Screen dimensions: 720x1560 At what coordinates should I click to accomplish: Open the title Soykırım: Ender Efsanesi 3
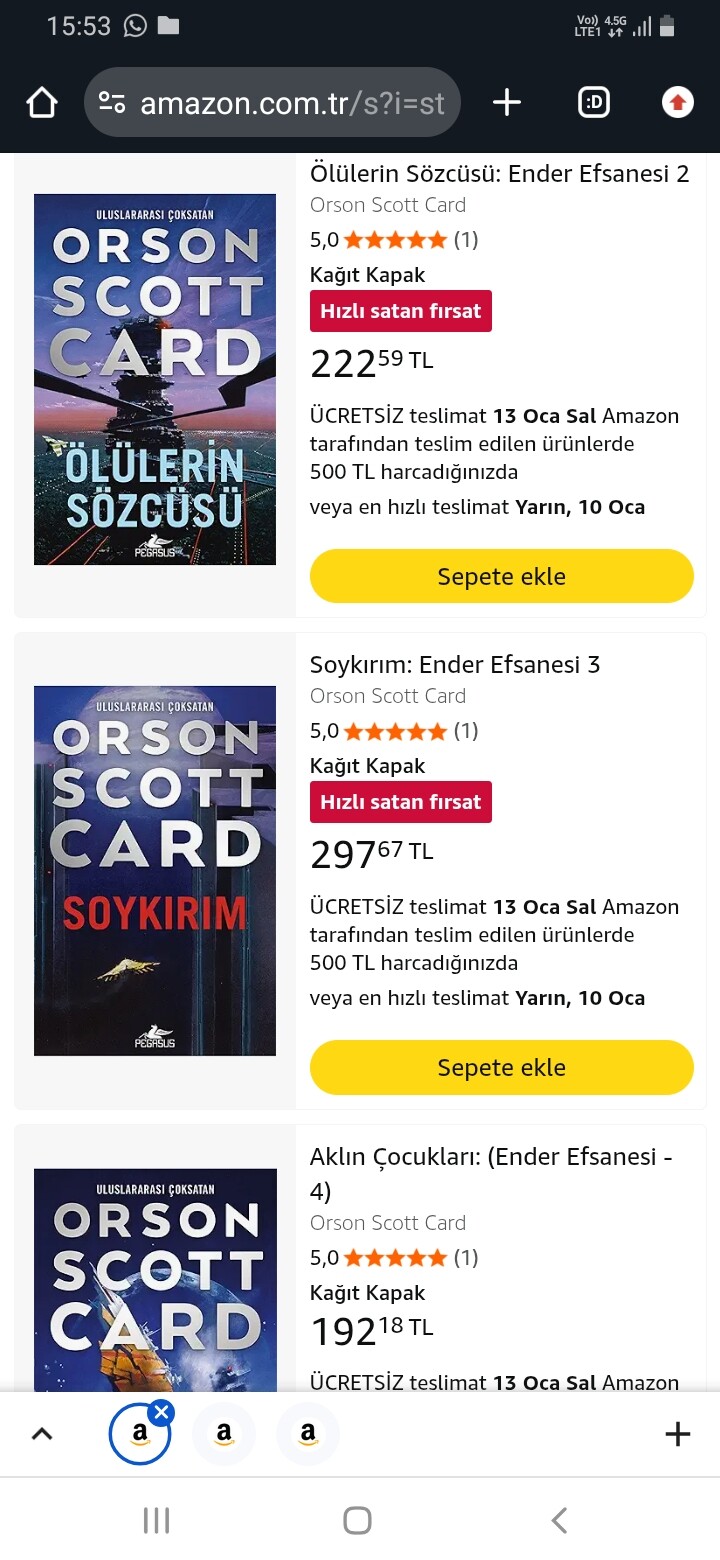click(455, 665)
